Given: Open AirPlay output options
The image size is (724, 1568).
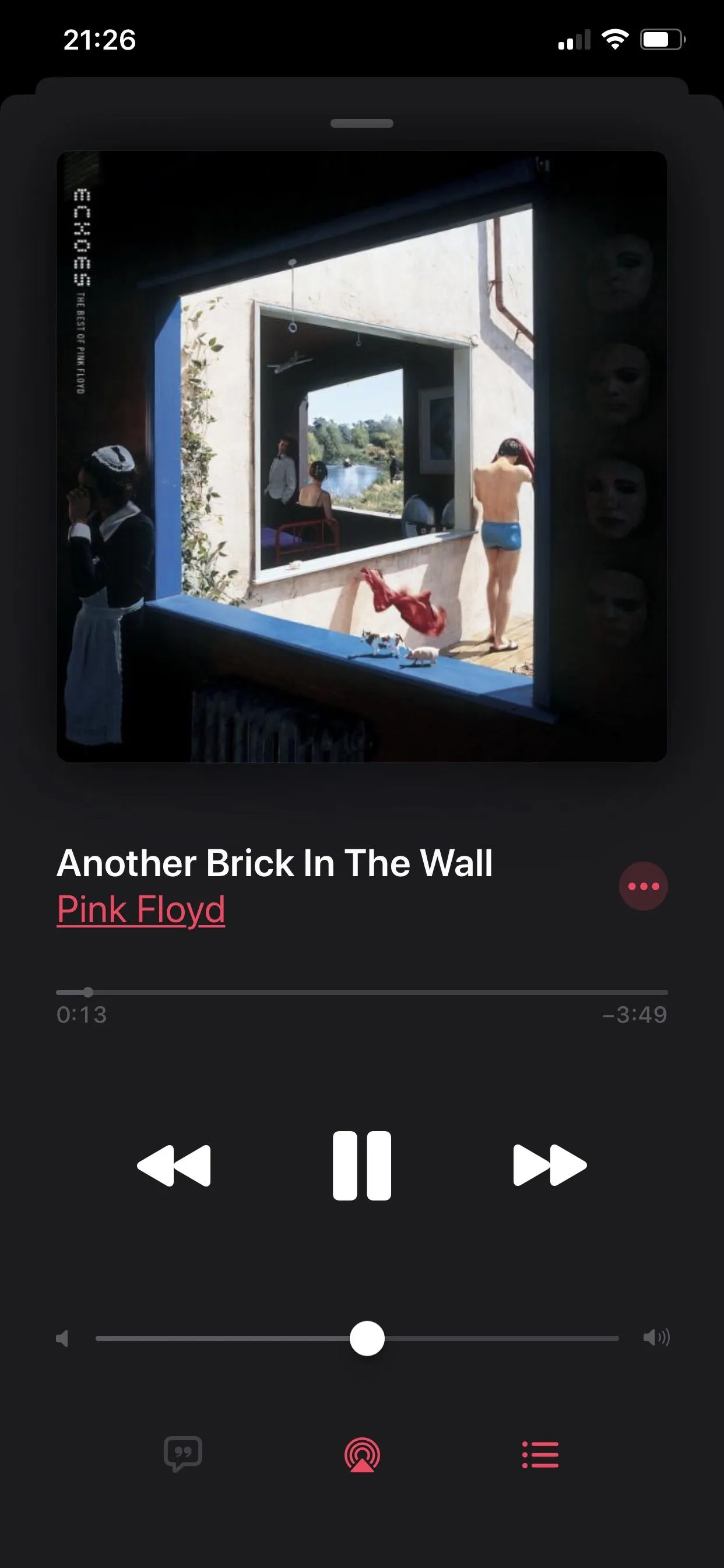Looking at the screenshot, I should (362, 1455).
